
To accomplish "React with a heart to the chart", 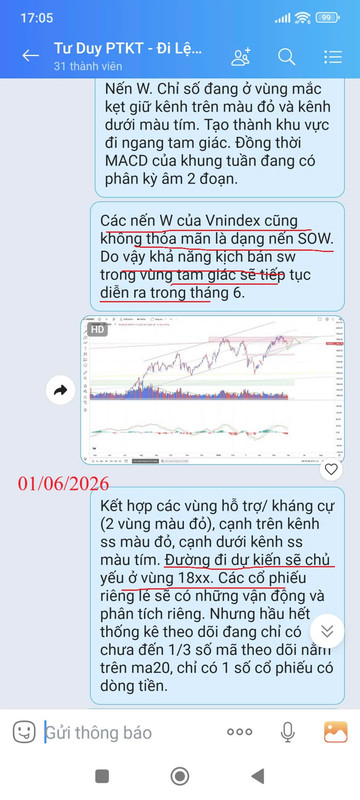I will click(x=331, y=469).
